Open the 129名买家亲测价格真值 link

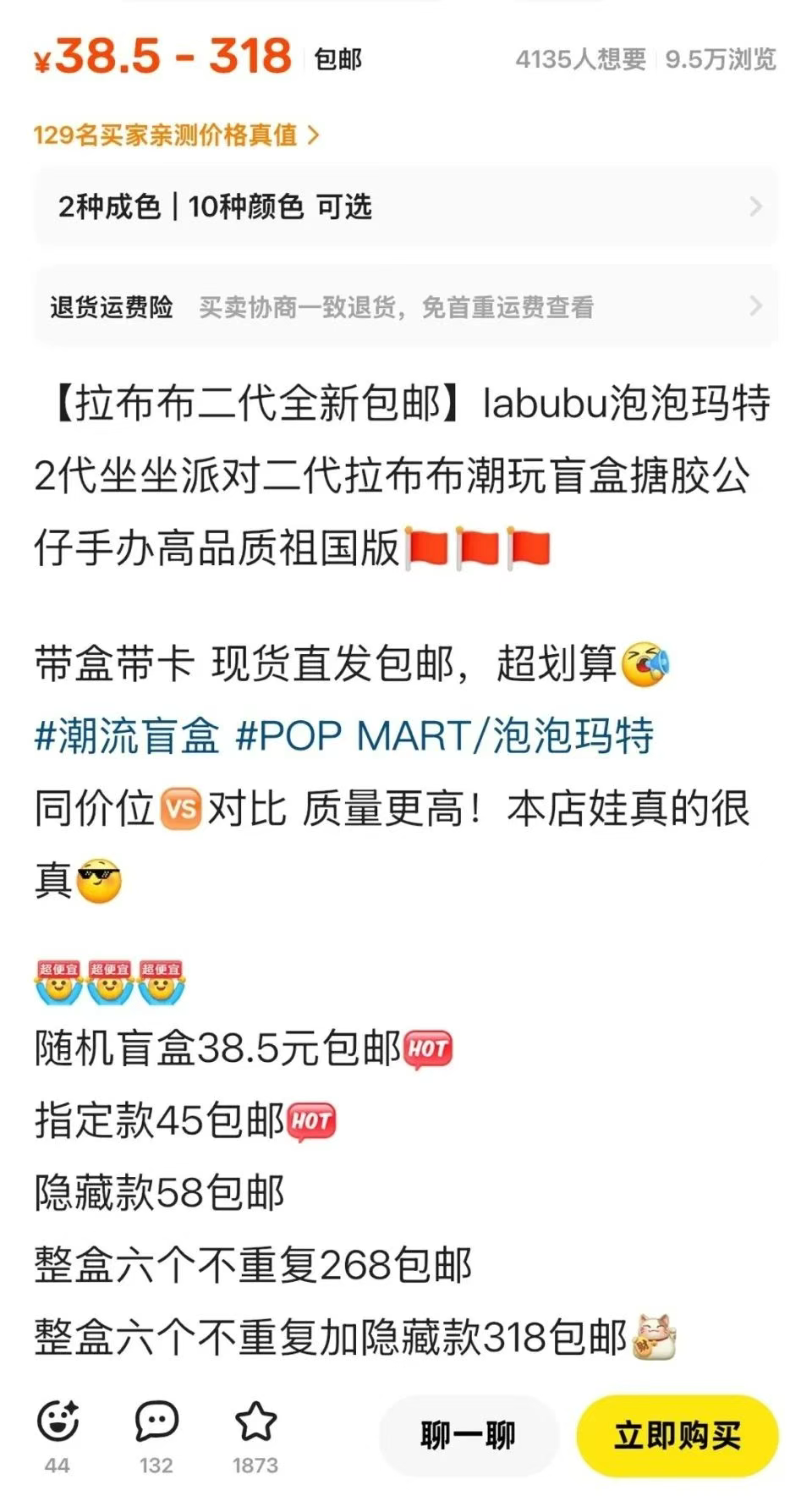click(x=176, y=135)
